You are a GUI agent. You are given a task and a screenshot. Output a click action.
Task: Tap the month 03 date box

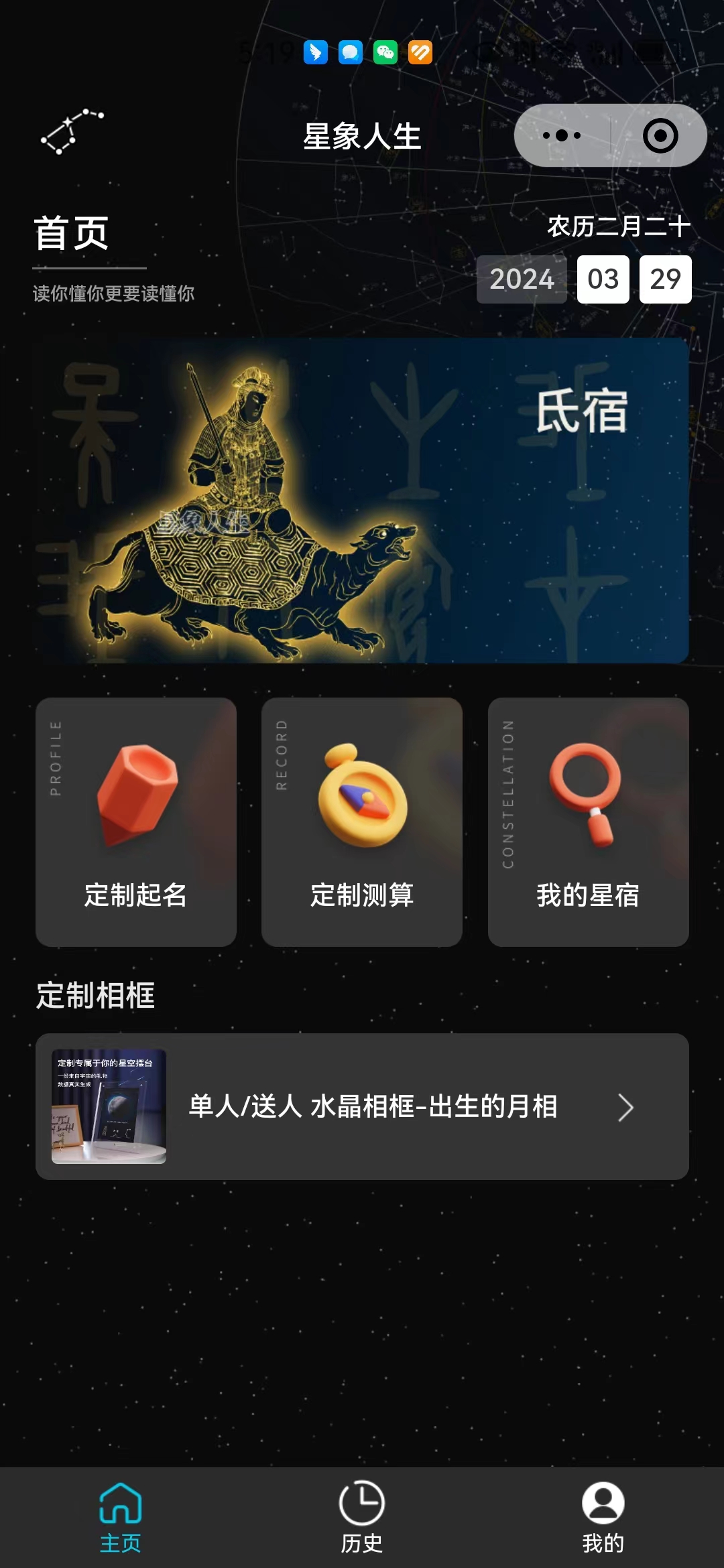click(603, 279)
